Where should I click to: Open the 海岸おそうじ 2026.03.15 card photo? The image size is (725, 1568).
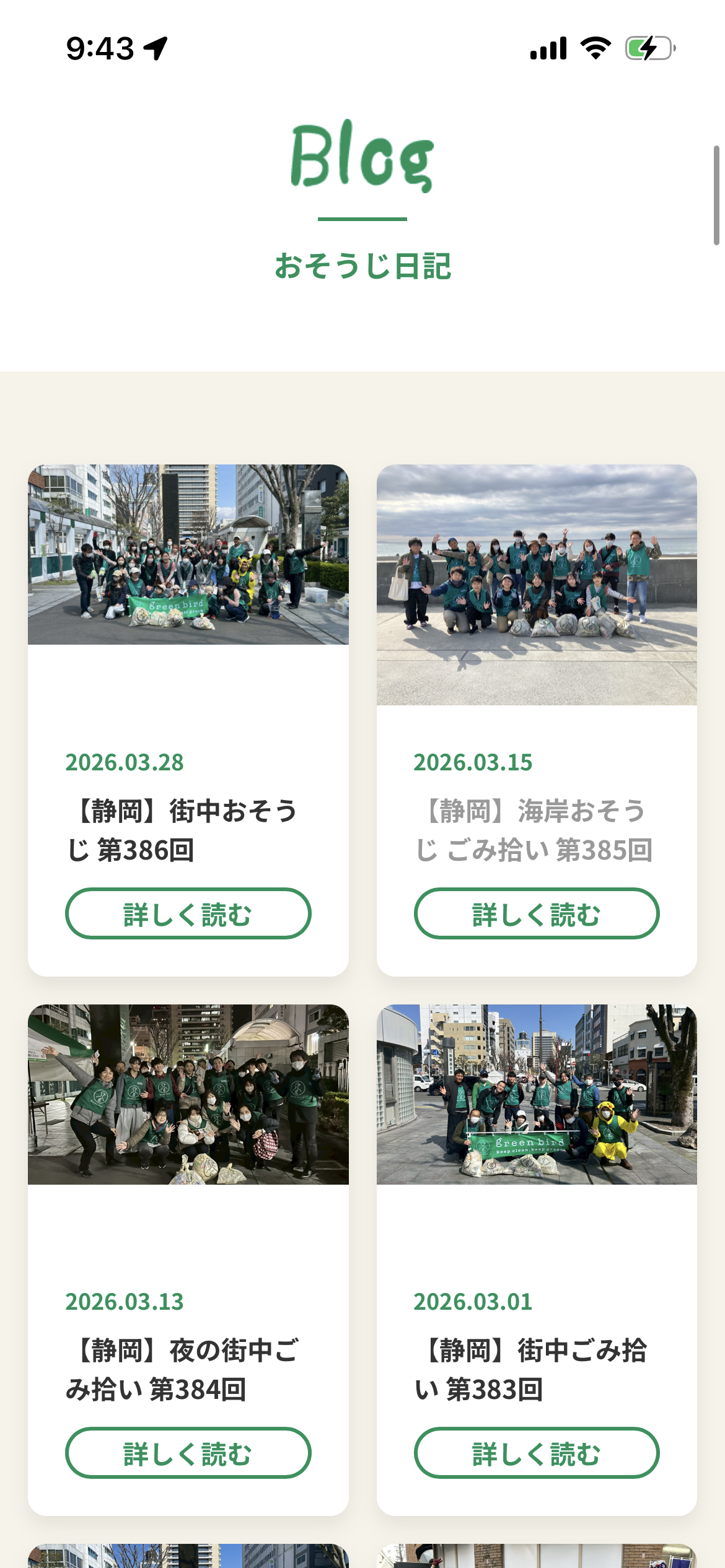537,585
